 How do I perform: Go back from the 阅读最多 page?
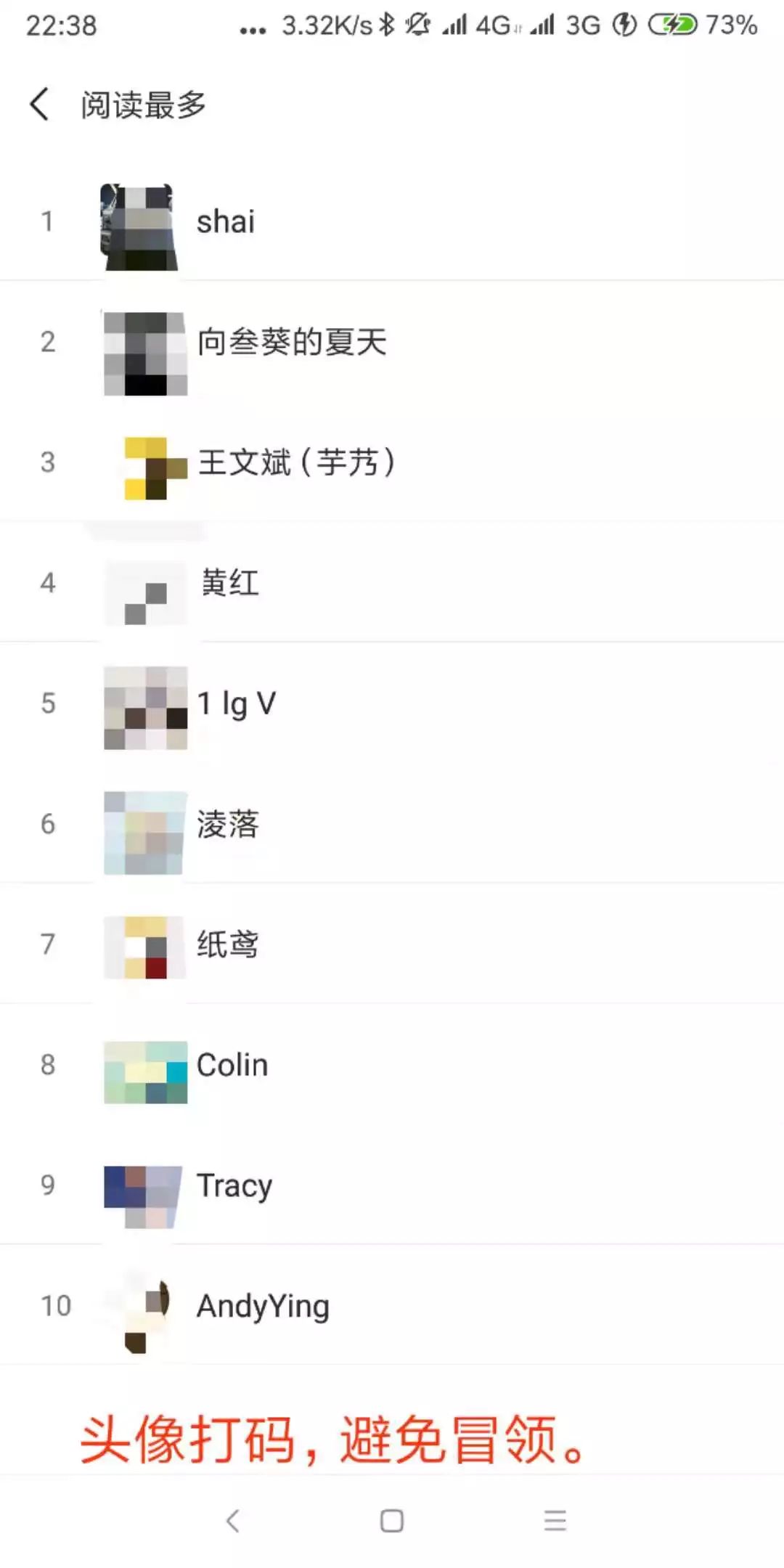40,105
